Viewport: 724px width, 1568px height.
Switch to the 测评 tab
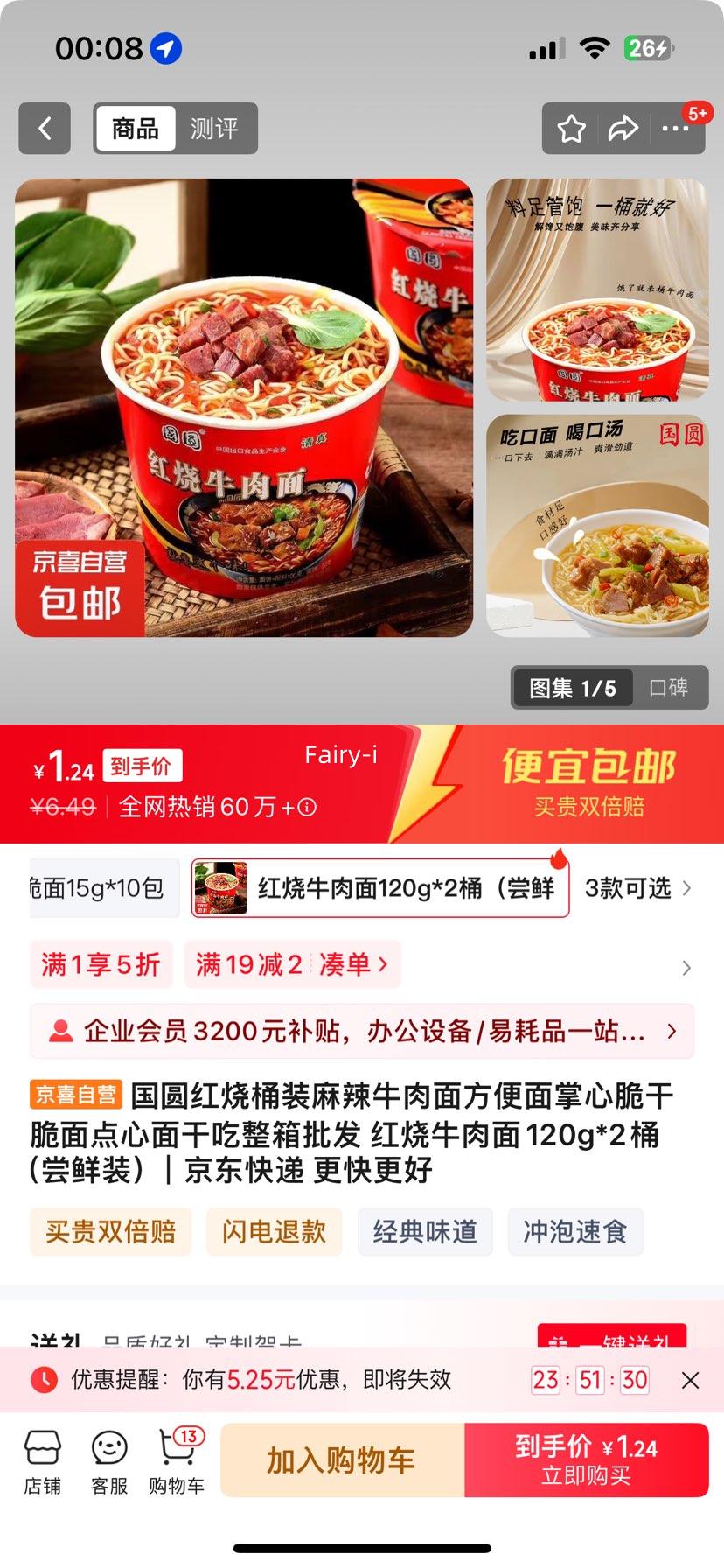pyautogui.click(x=216, y=129)
